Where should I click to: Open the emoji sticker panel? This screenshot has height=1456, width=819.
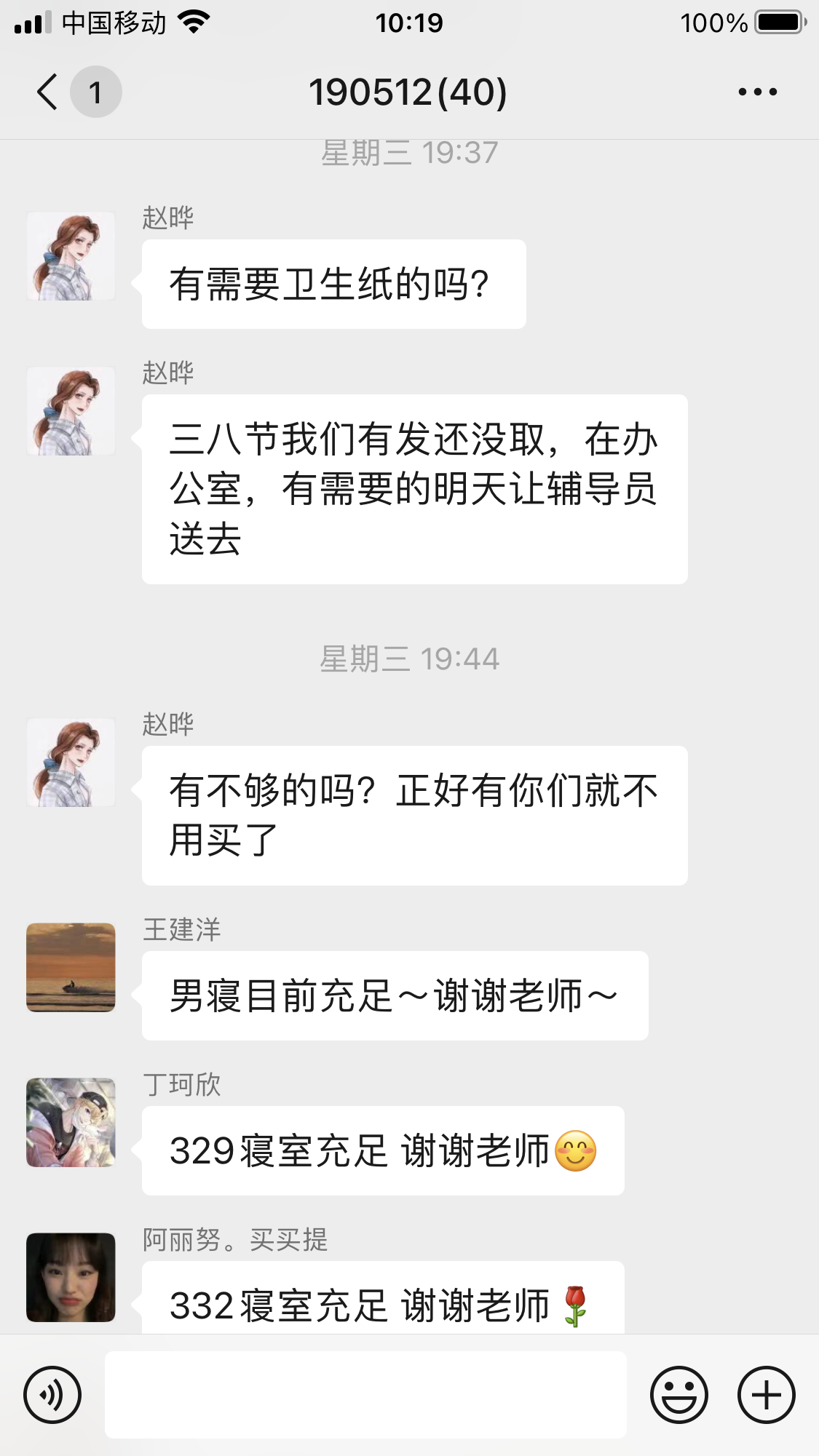click(678, 1395)
